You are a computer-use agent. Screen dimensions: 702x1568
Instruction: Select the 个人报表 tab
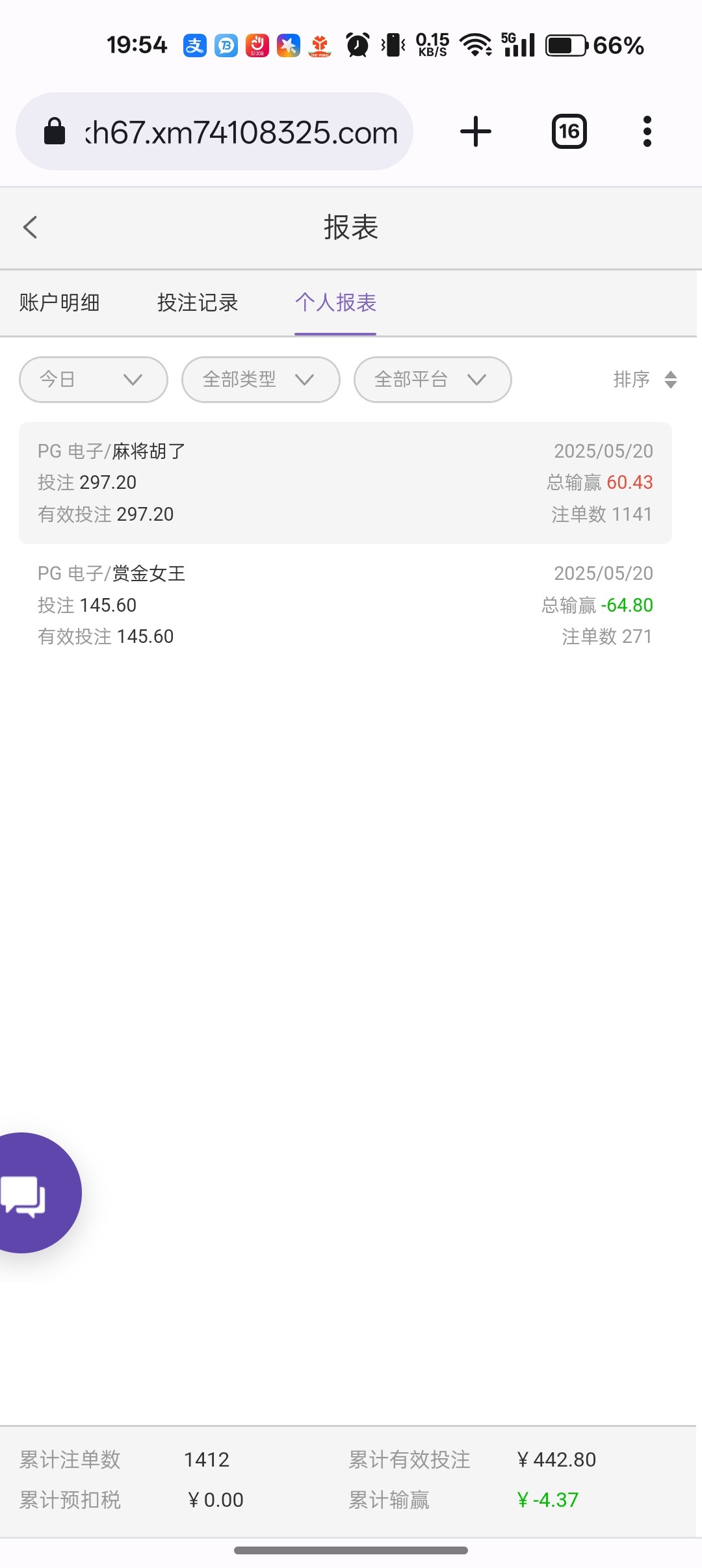[x=335, y=302]
